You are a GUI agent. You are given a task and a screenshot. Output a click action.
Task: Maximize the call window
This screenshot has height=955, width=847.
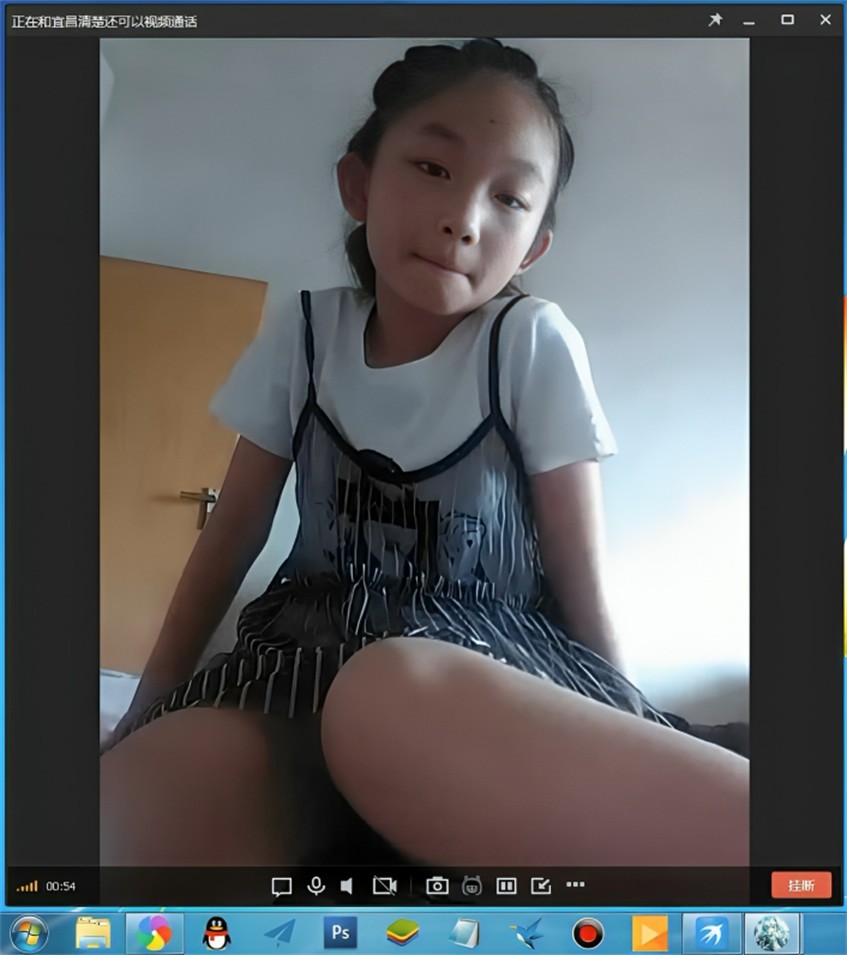[x=787, y=20]
